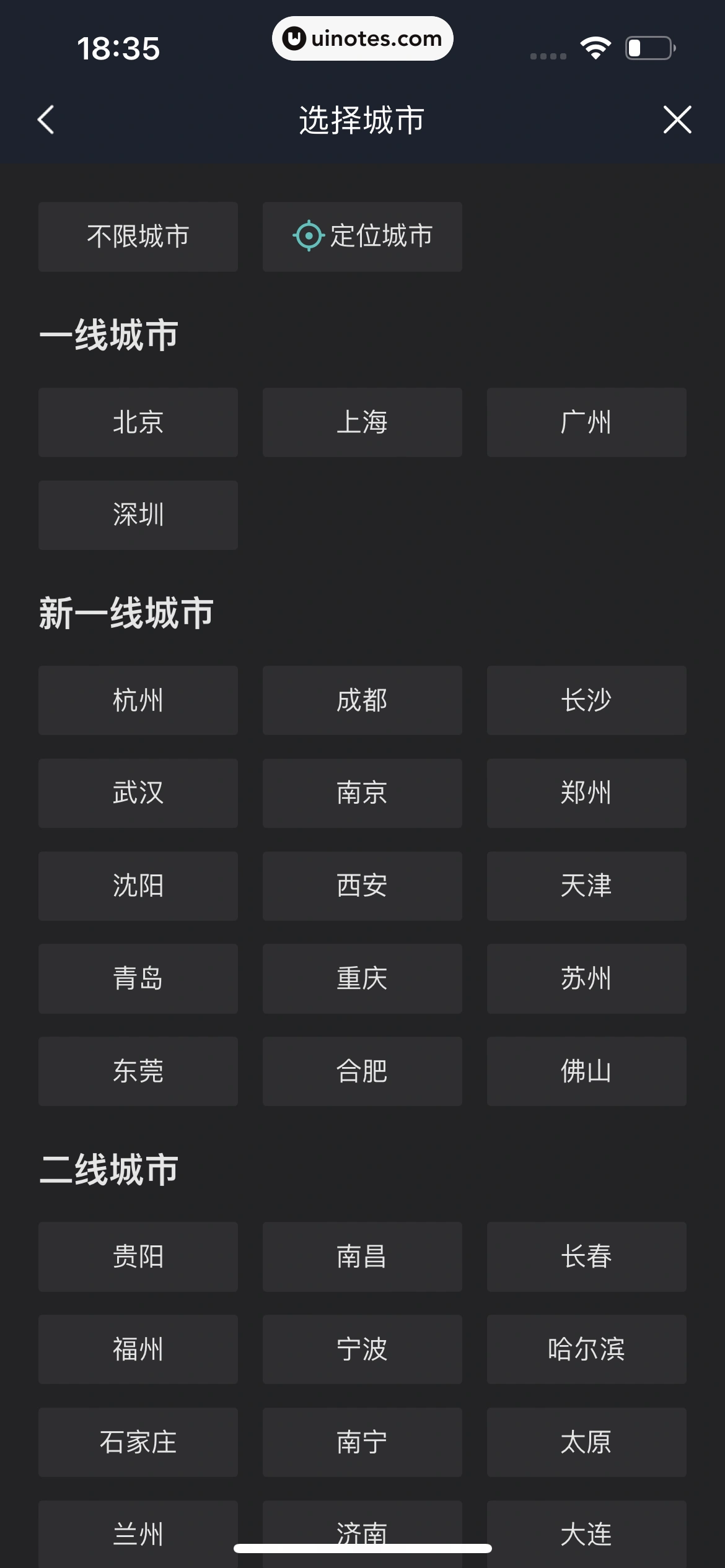
Task: Select 重庆 in the city grid
Action: (x=362, y=979)
